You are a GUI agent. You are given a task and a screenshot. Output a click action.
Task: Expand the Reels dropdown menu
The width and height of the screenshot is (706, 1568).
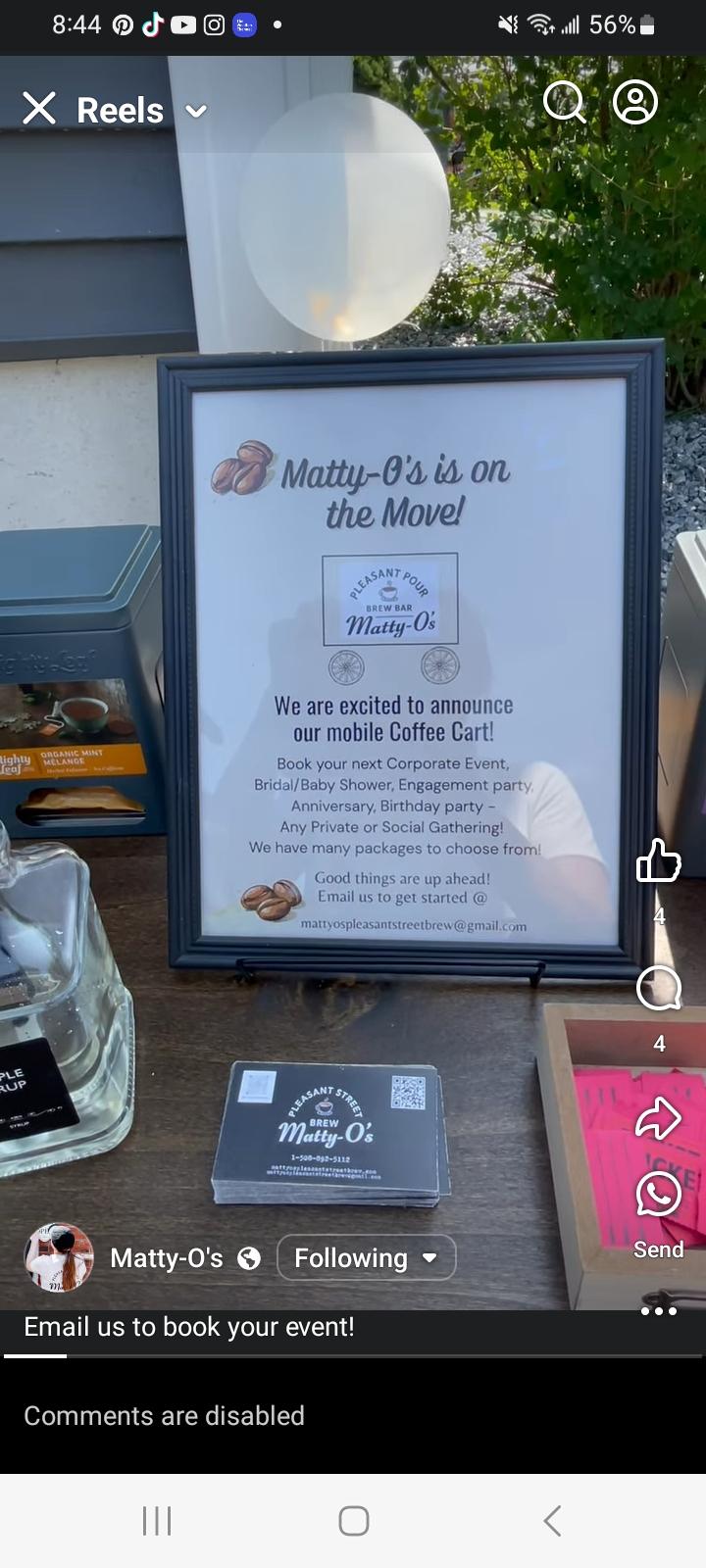pyautogui.click(x=196, y=111)
